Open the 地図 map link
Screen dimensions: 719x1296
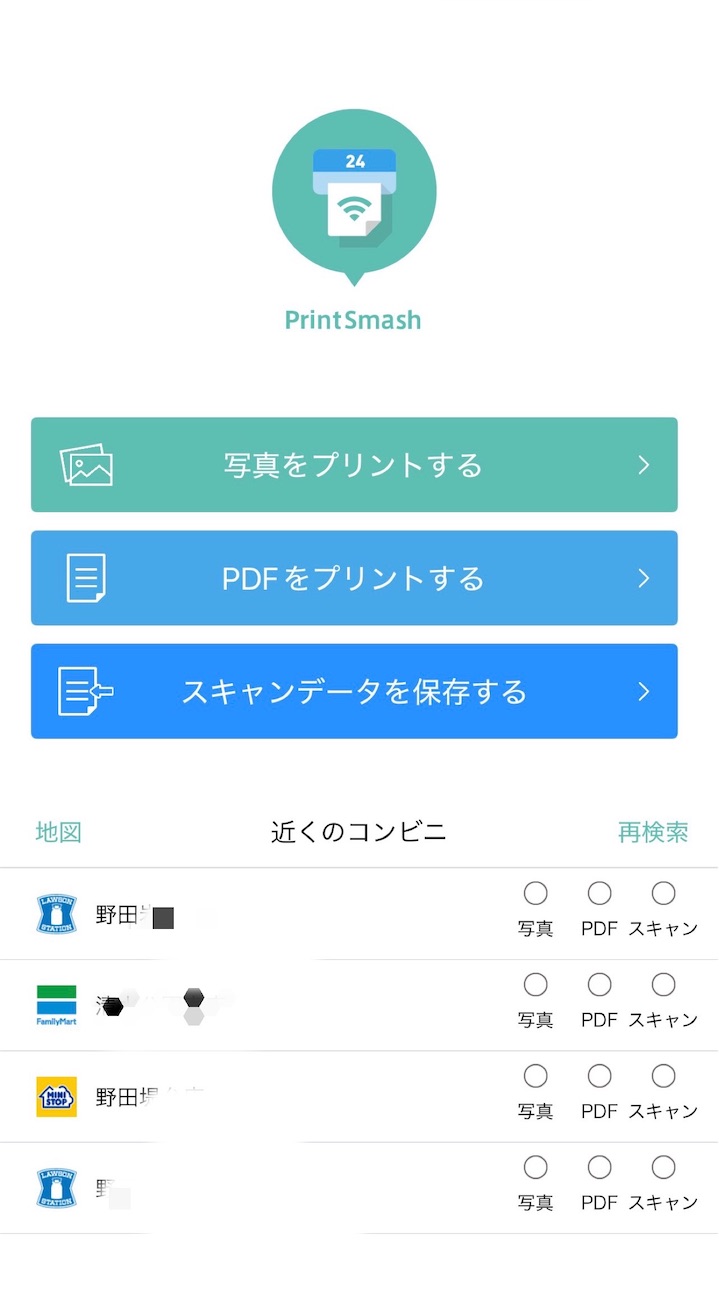coord(58,832)
